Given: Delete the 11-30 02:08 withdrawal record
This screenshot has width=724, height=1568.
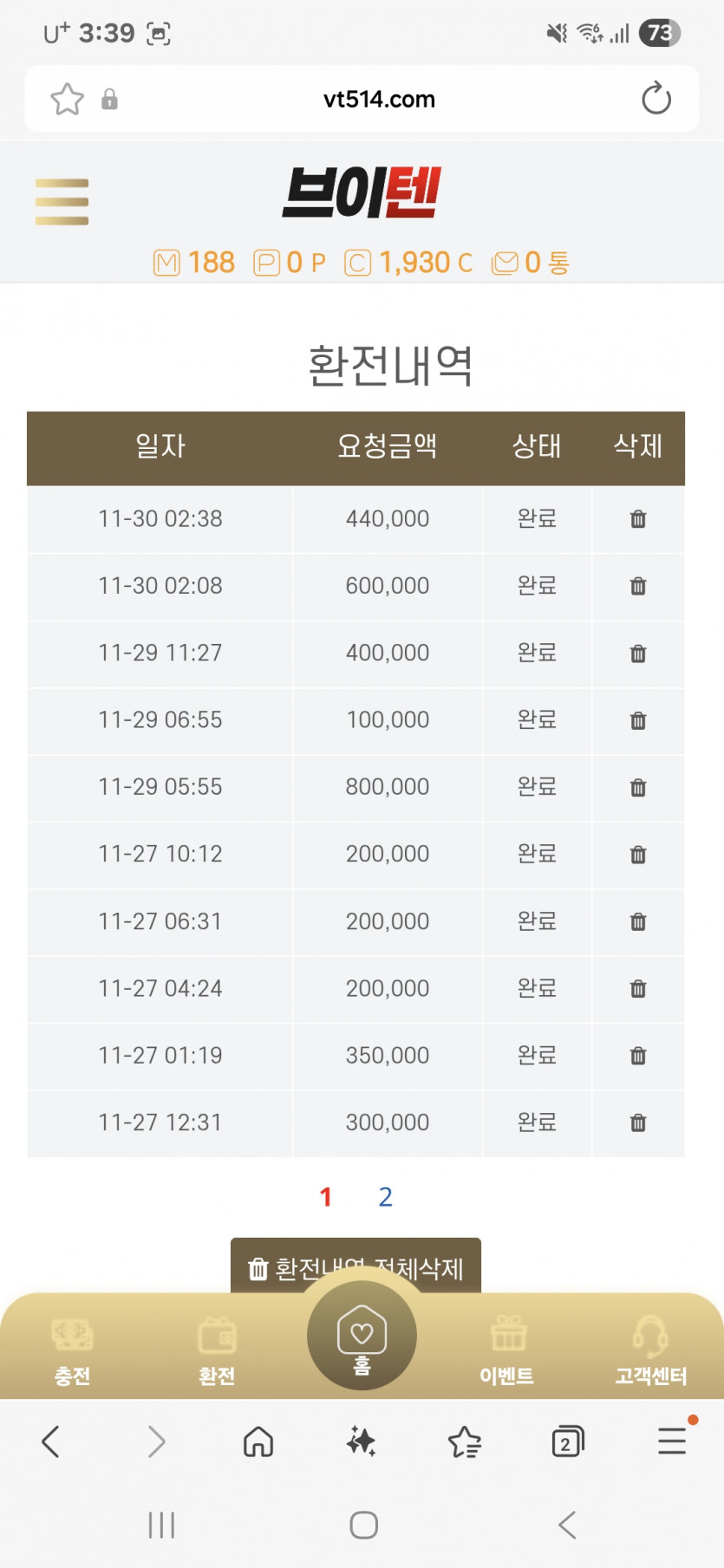Looking at the screenshot, I should coord(638,587).
